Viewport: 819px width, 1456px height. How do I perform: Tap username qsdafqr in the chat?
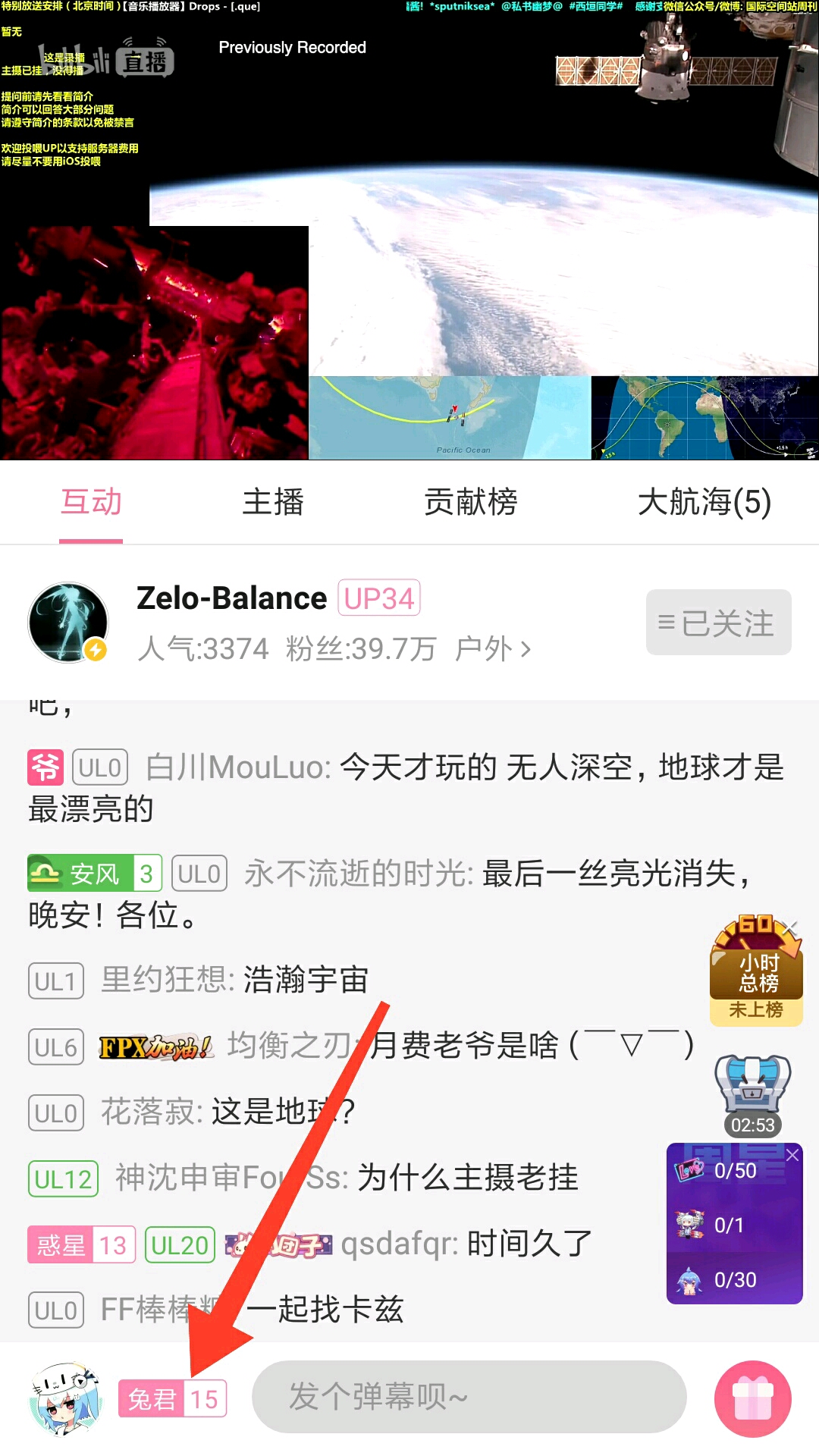(x=399, y=1244)
